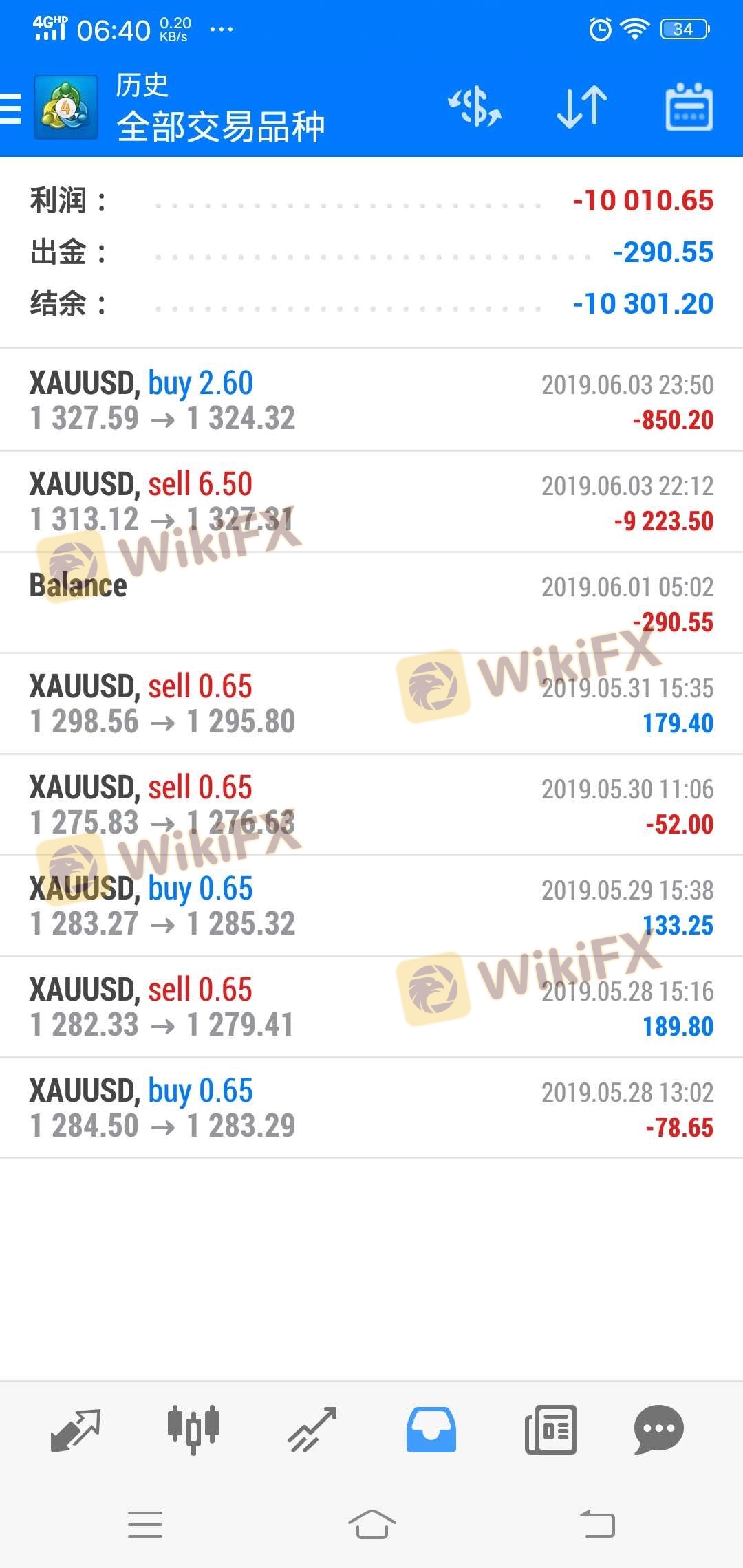Open the symbol filter dollar icon

(475, 108)
